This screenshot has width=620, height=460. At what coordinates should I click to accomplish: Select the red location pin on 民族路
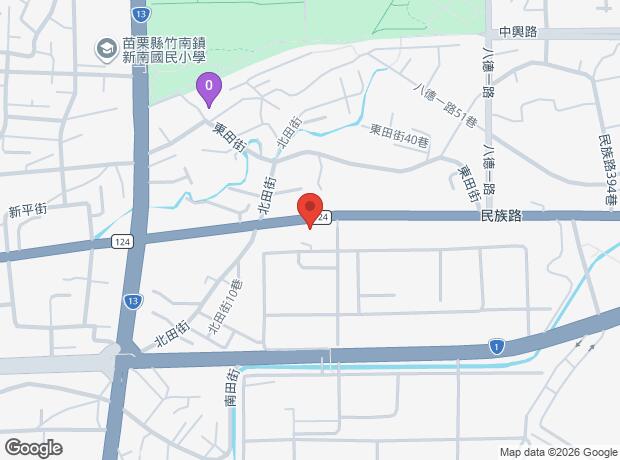(310, 211)
